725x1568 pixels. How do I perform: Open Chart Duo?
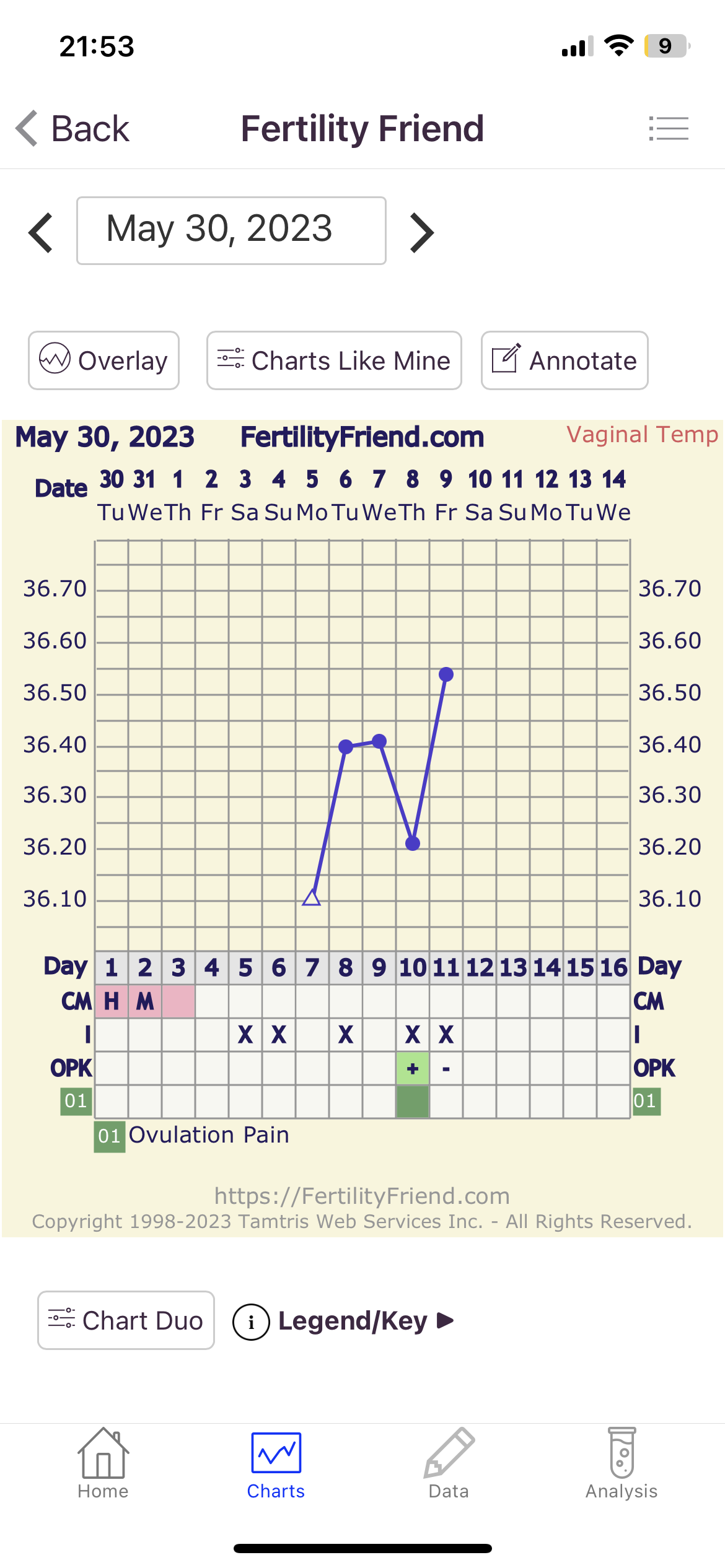click(126, 1320)
